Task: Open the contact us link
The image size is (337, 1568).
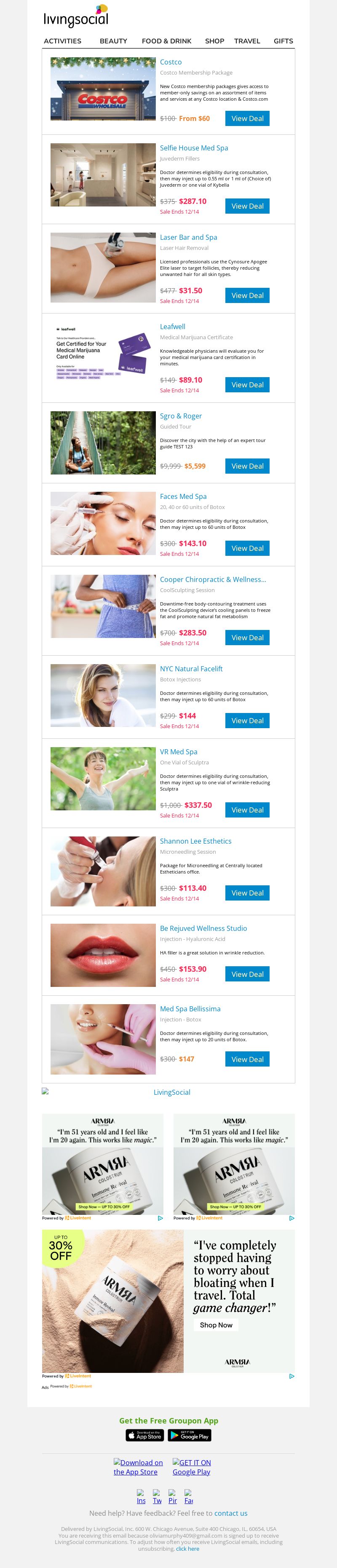Action: tap(230, 1513)
